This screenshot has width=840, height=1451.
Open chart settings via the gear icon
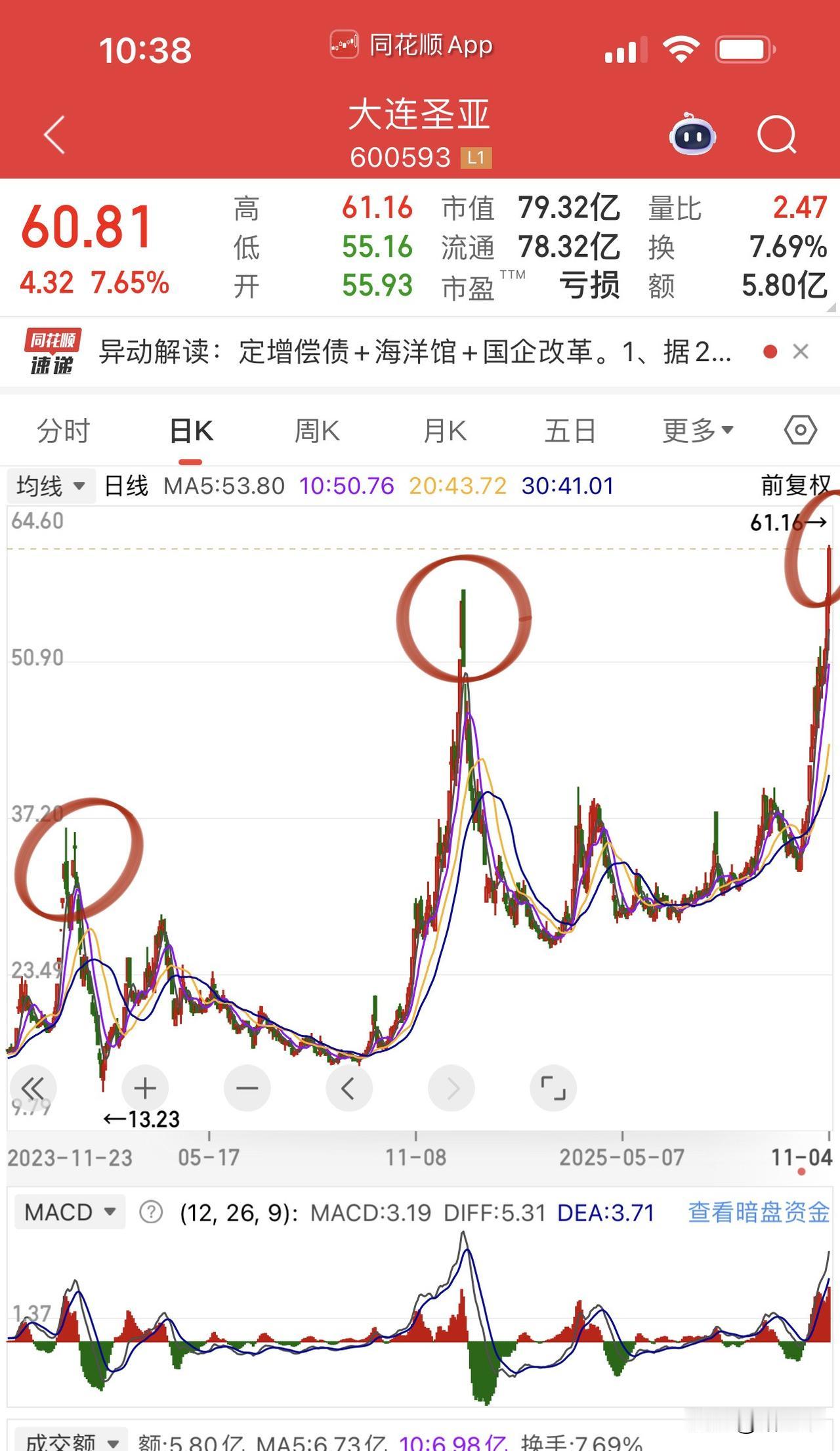[x=799, y=430]
